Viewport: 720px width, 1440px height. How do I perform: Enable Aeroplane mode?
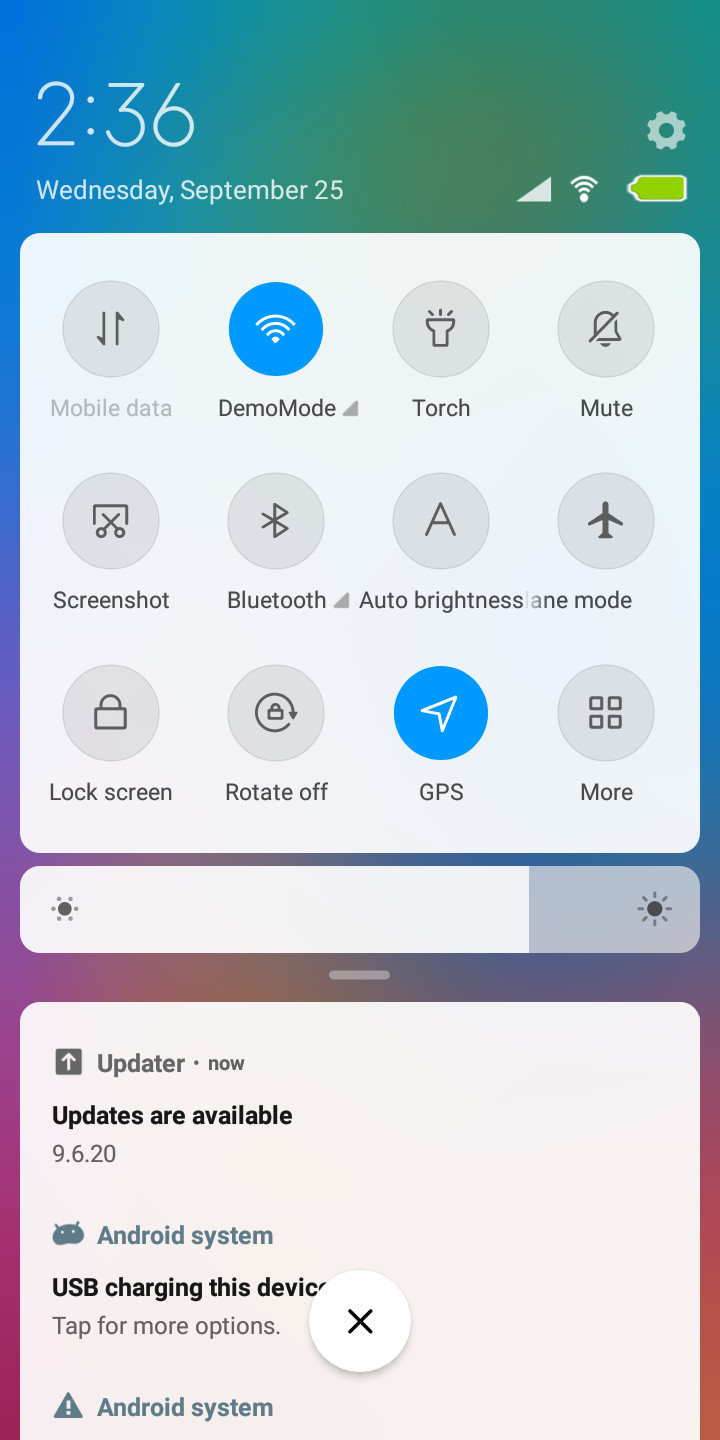point(606,521)
